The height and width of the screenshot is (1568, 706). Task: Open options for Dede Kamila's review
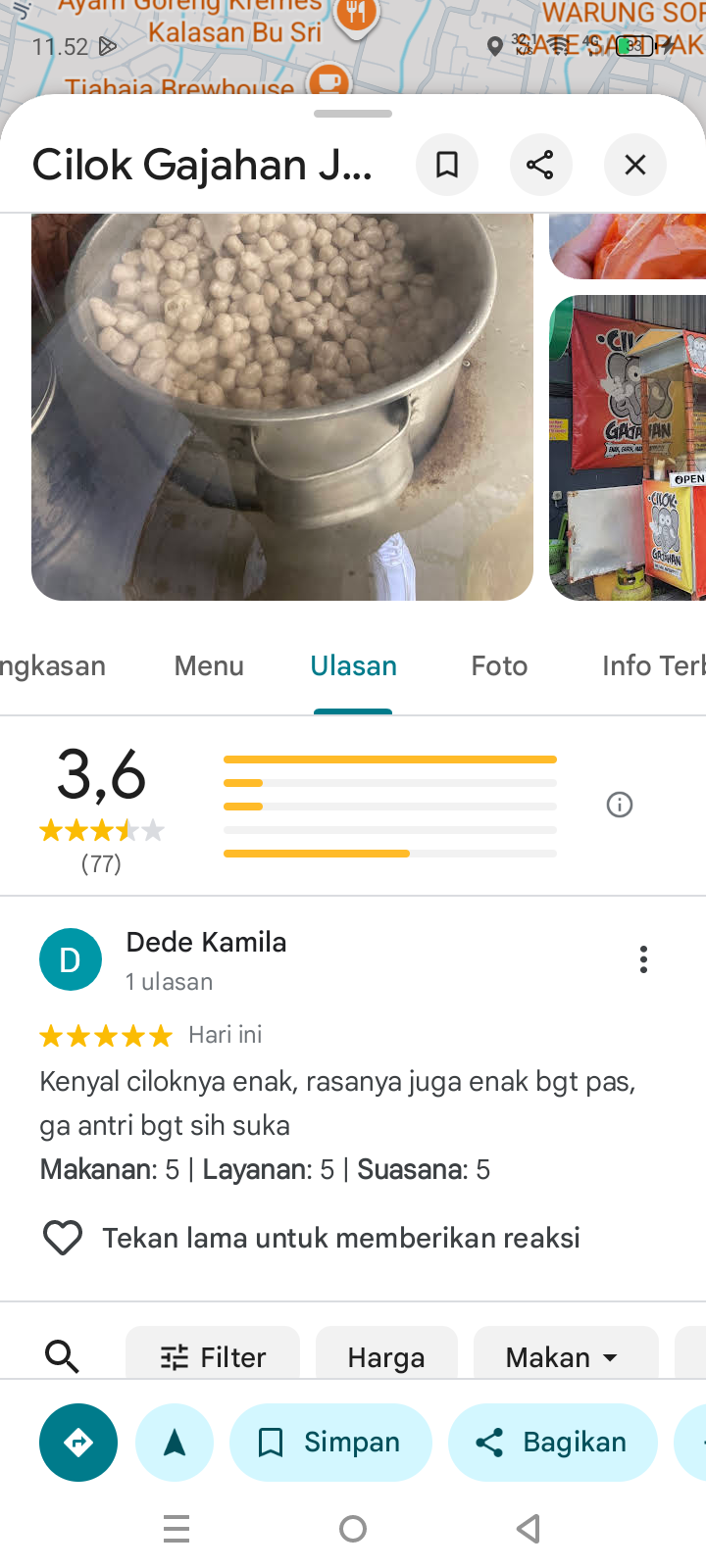[643, 959]
